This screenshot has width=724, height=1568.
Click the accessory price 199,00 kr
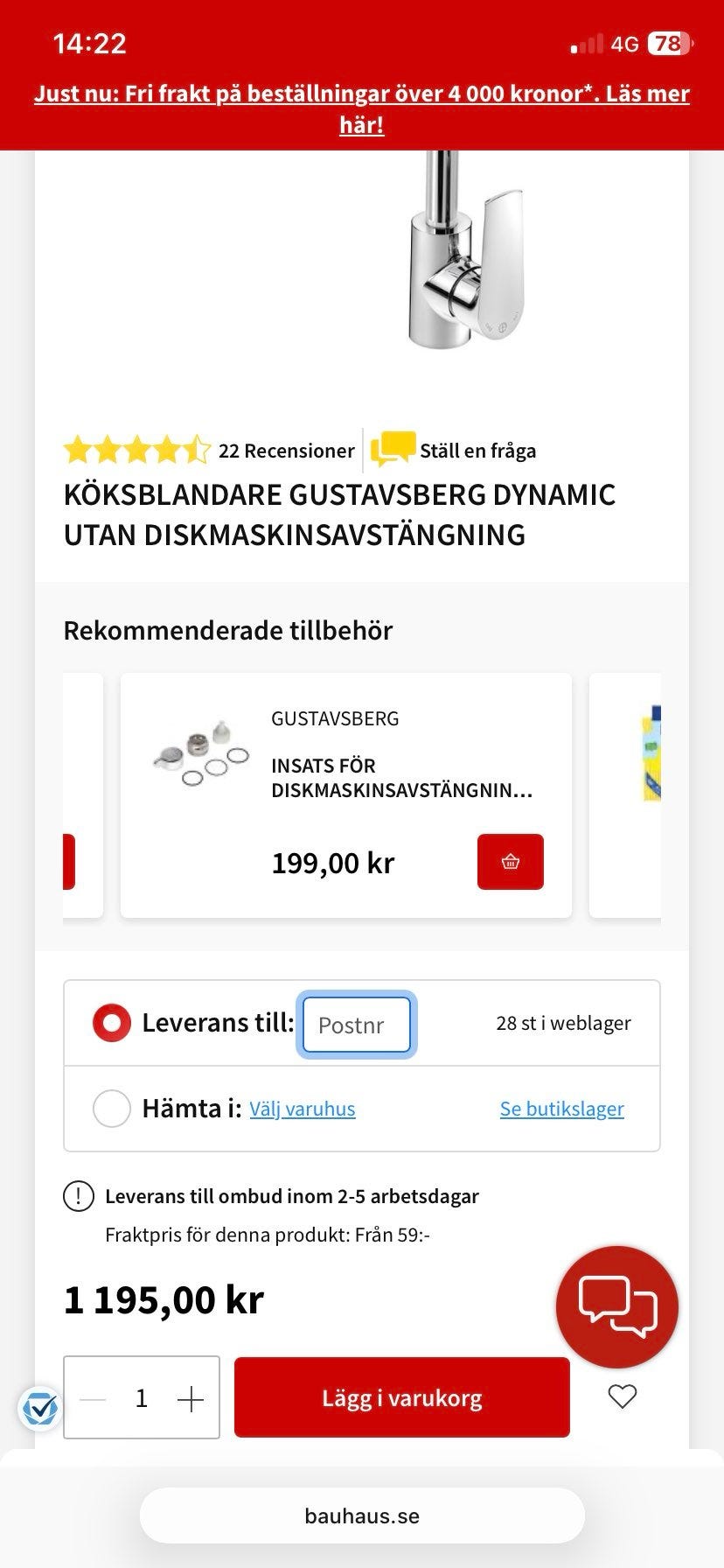[332, 861]
